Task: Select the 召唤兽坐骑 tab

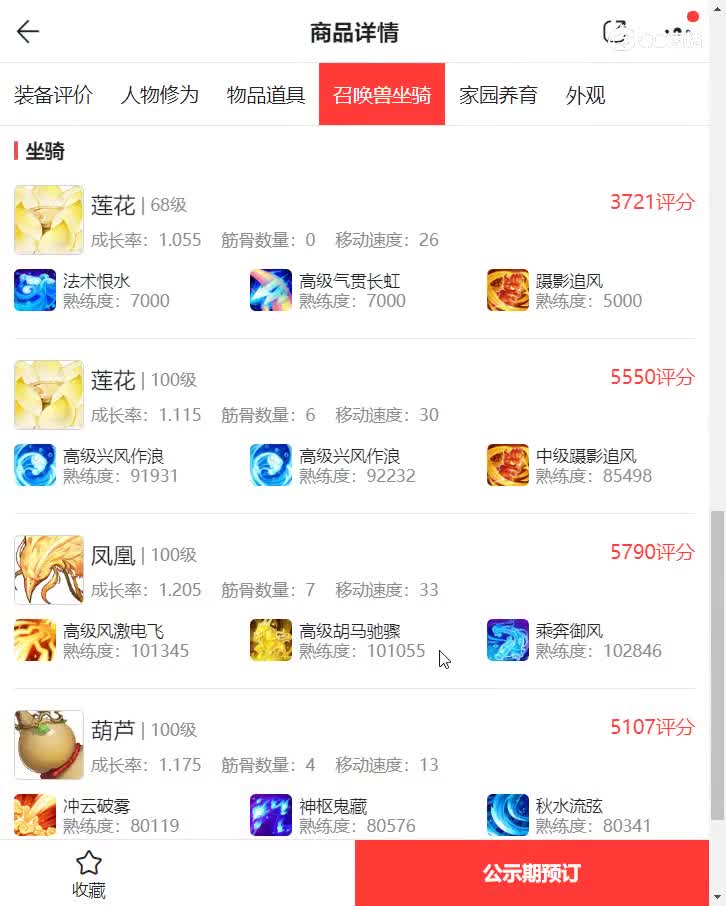Action: click(382, 95)
